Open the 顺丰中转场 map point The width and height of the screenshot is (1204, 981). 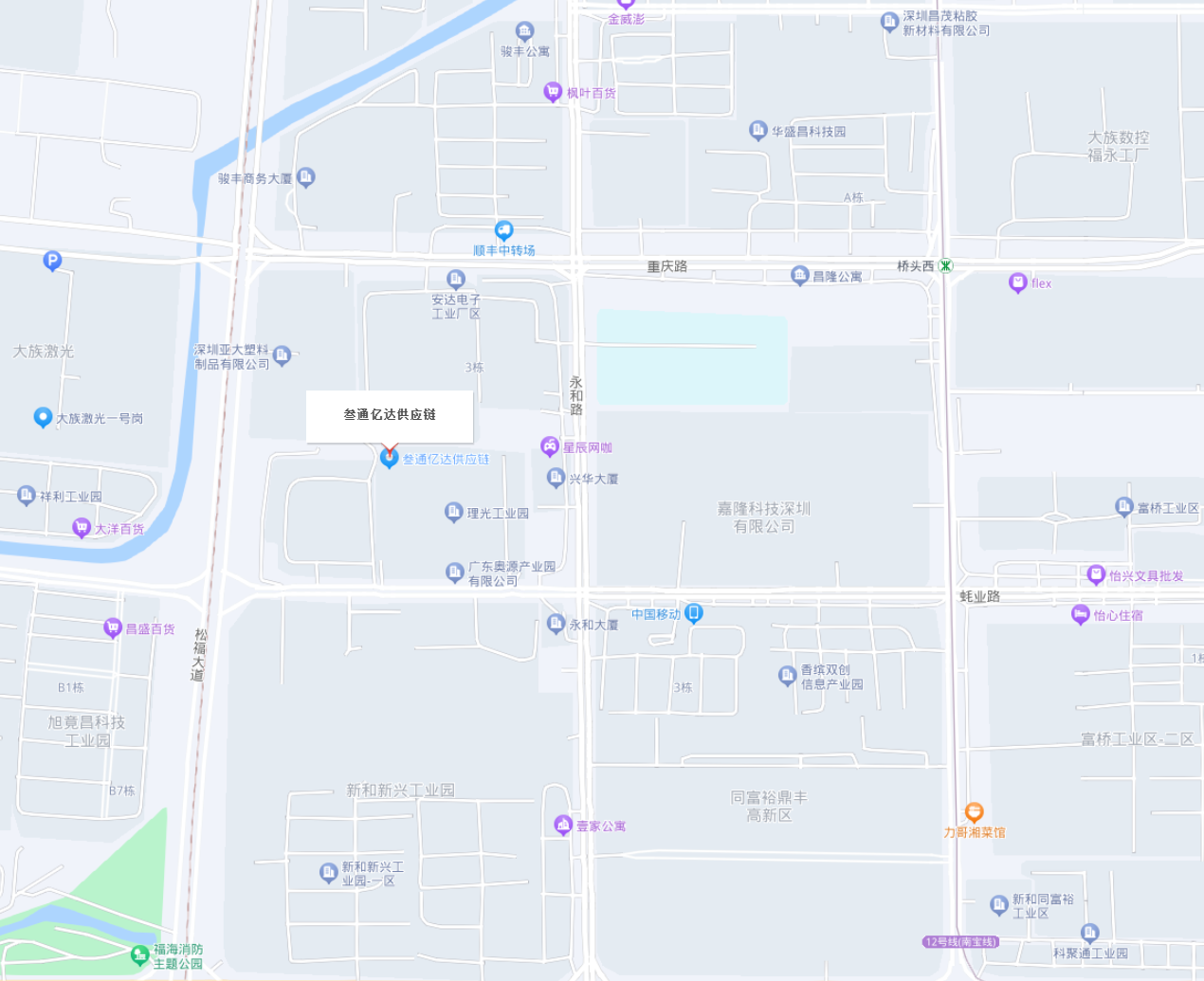[x=504, y=230]
